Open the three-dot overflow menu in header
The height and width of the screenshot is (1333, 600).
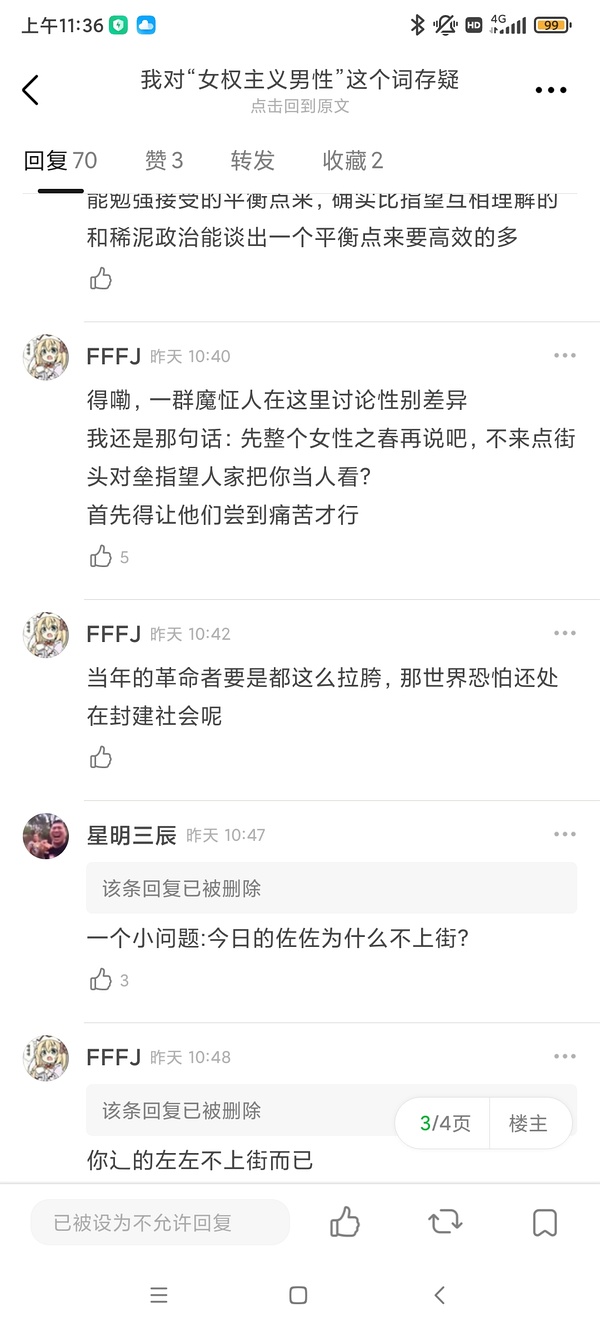click(x=550, y=90)
